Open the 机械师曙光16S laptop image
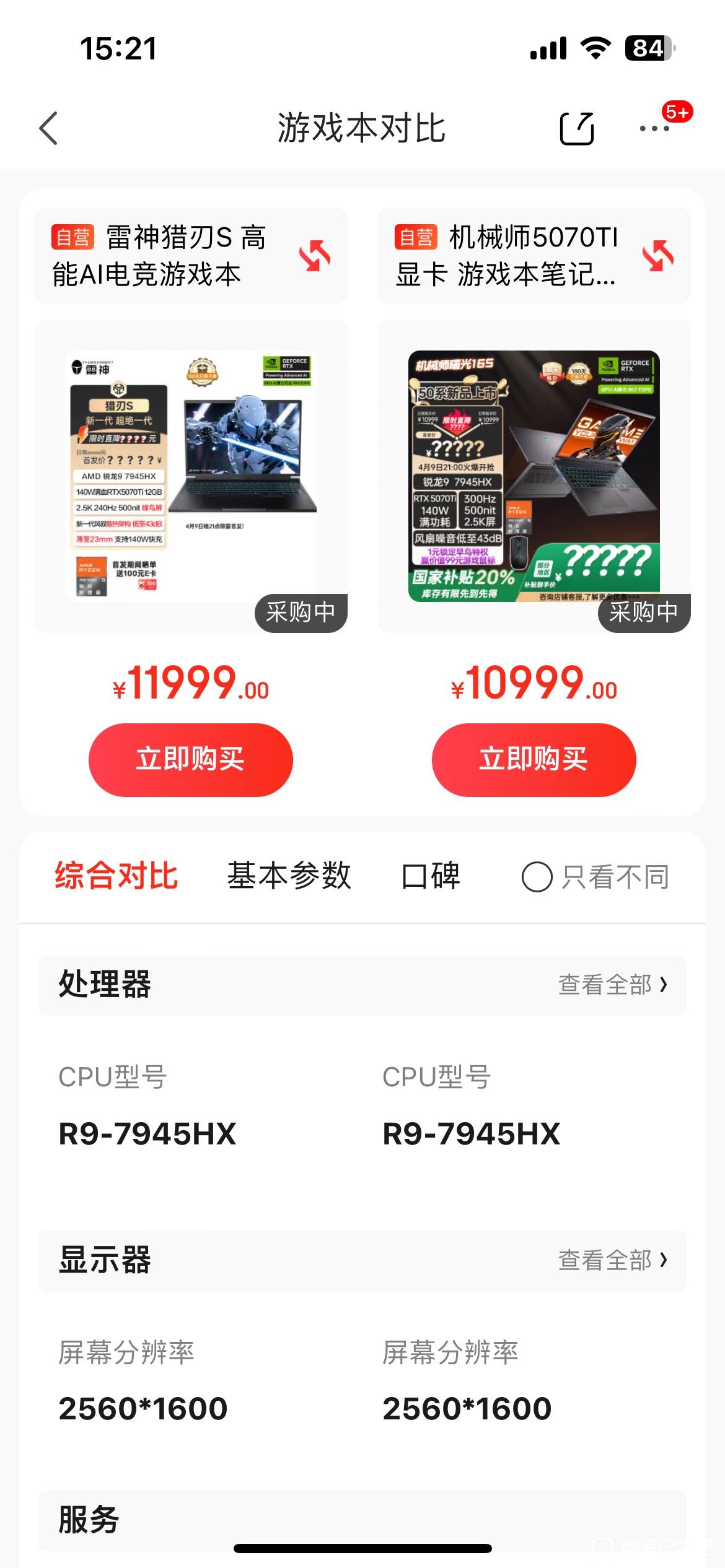Viewport: 725px width, 1568px height. (534, 476)
